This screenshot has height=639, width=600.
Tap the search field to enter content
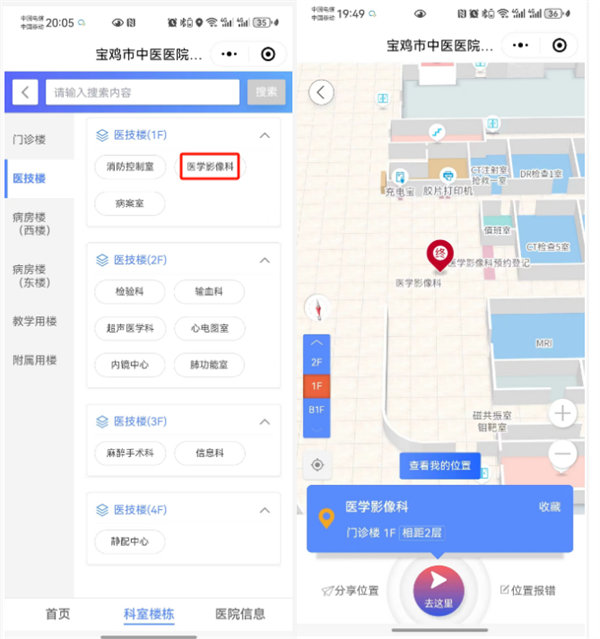(142, 93)
